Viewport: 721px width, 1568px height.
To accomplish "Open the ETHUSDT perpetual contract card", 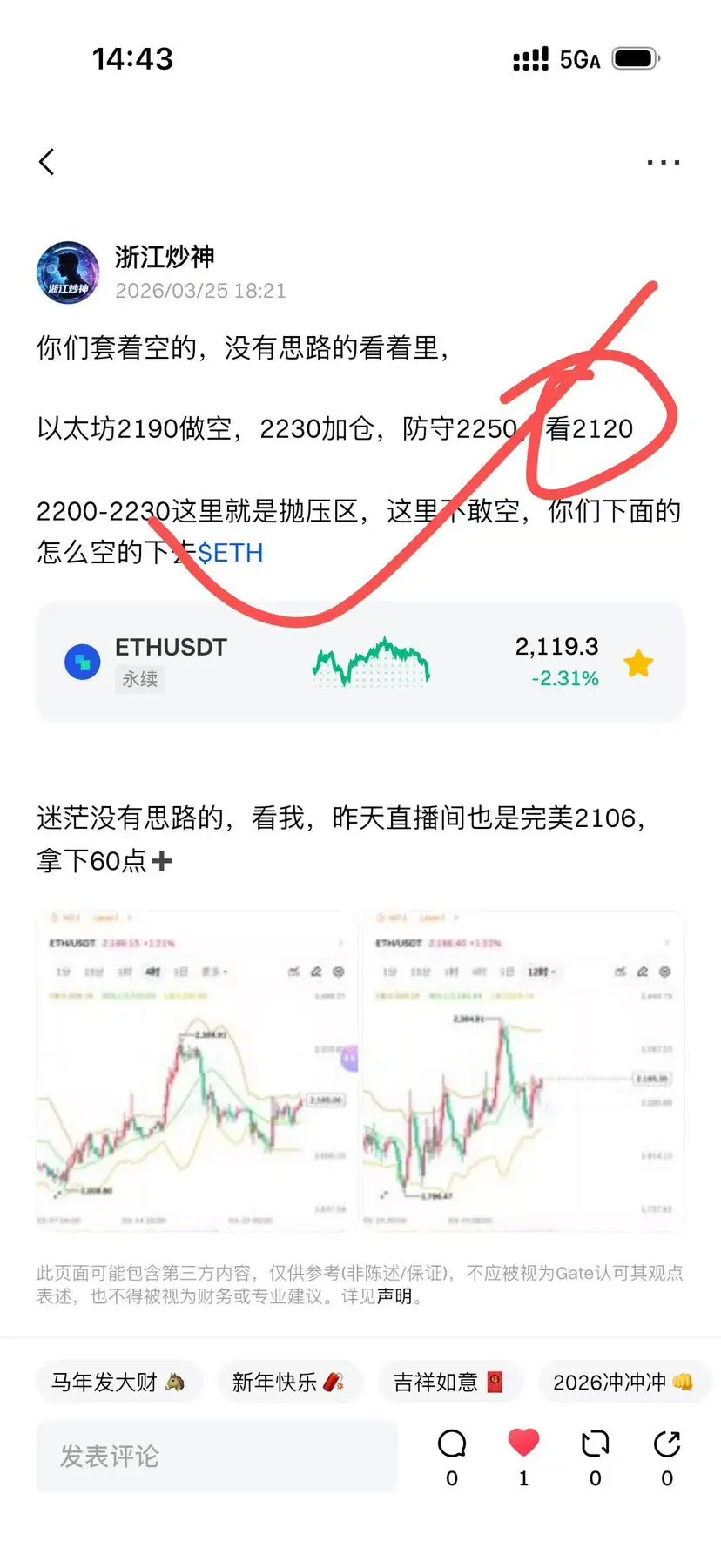I will [261, 662].
